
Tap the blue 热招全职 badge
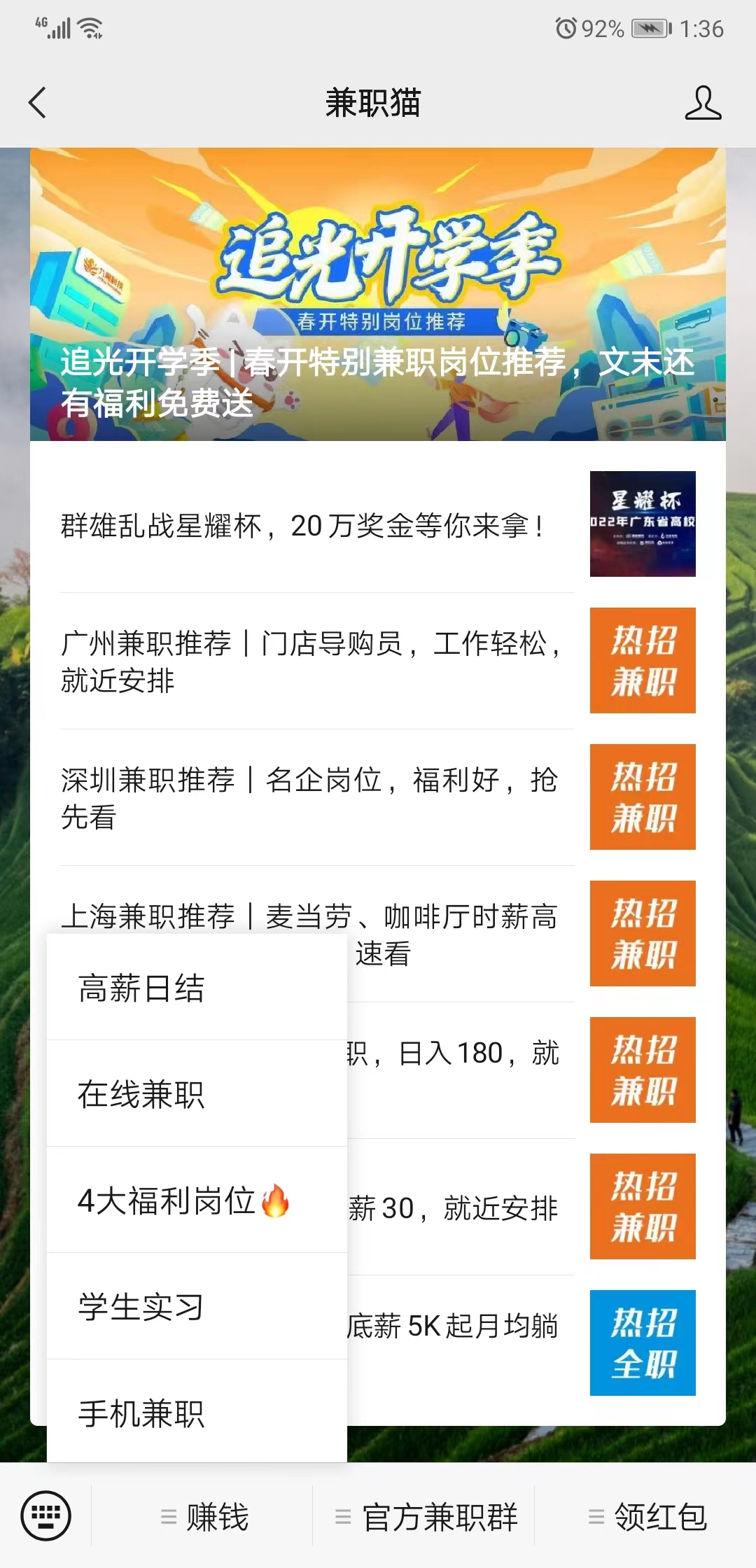coord(642,1340)
